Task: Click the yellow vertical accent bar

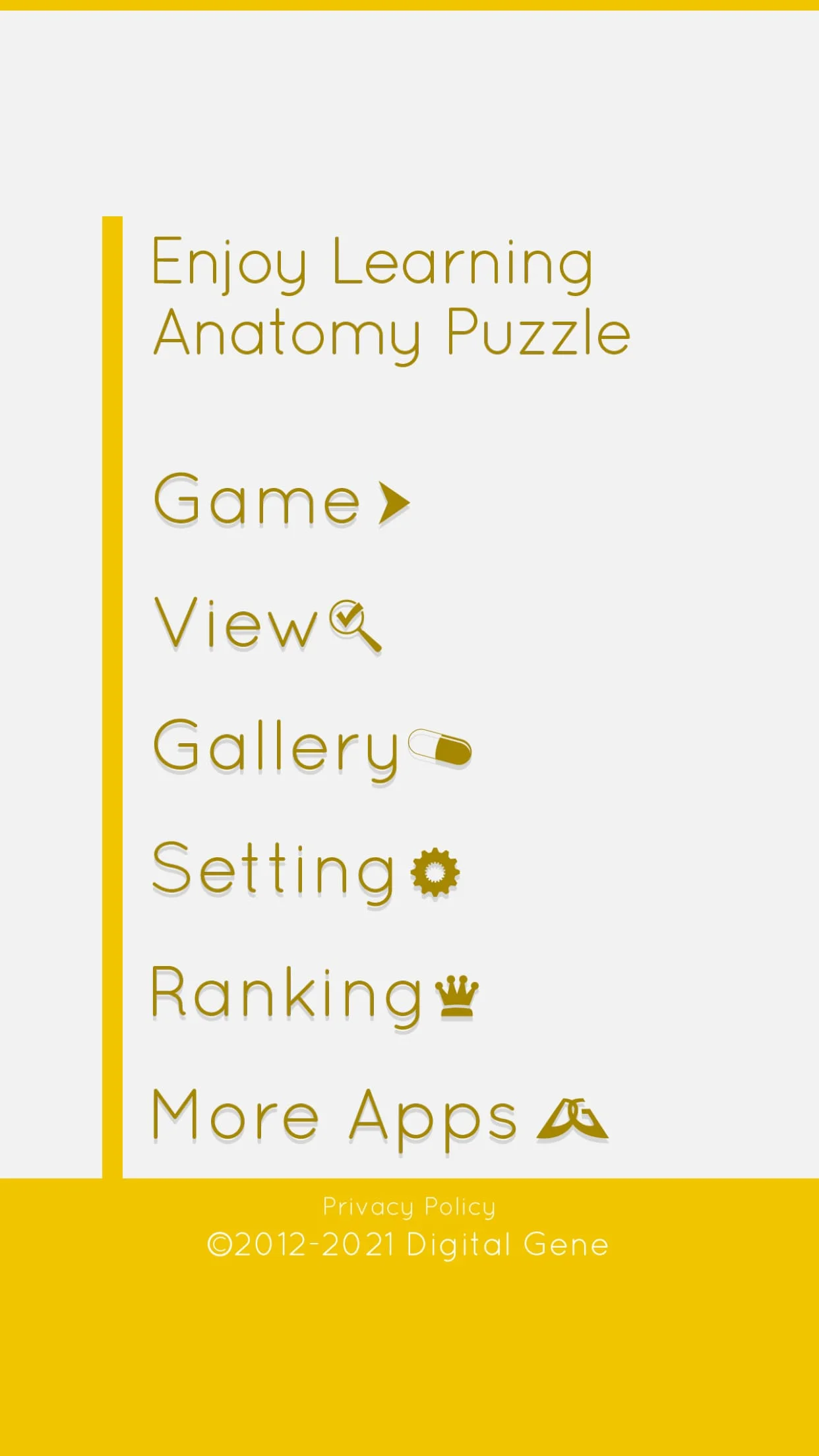Action: (x=111, y=692)
